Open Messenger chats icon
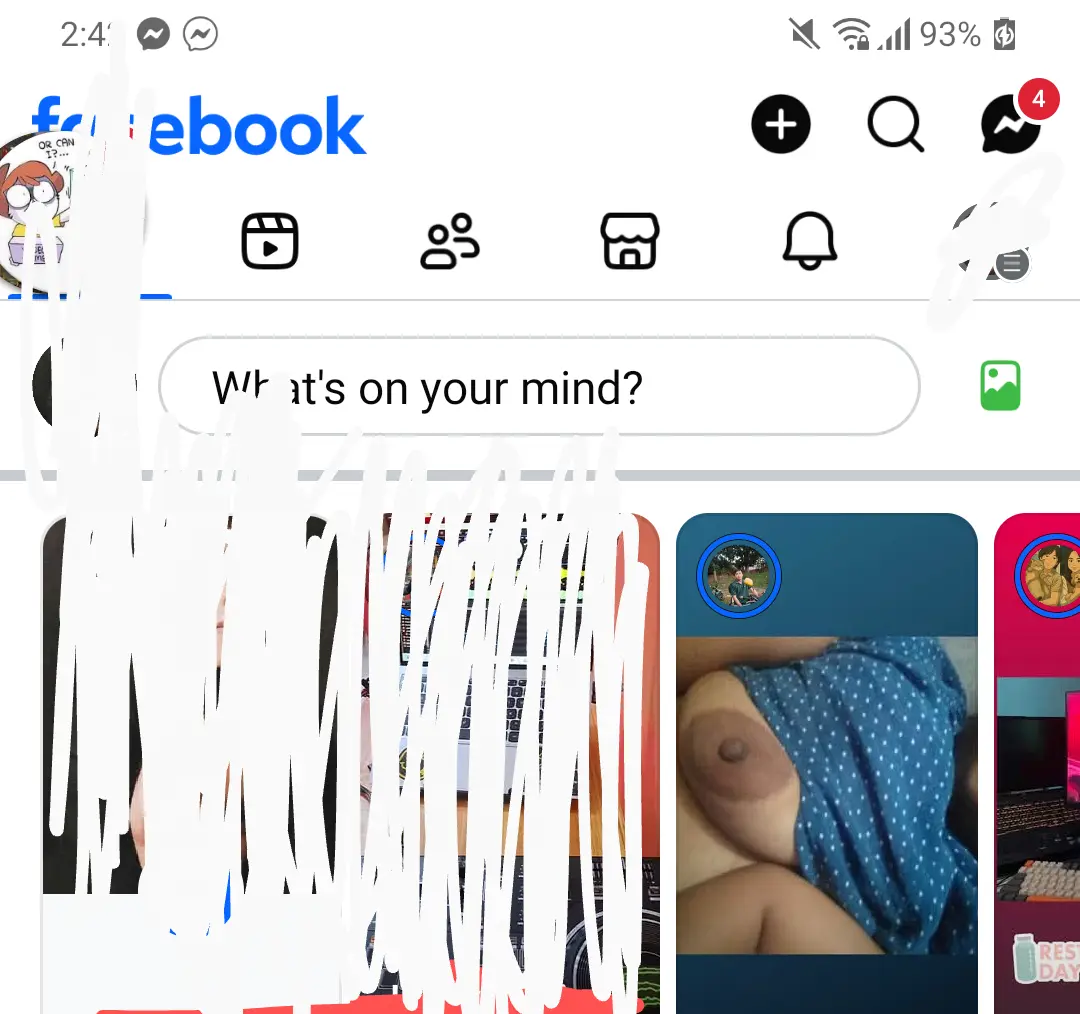The height and width of the screenshot is (1014, 1080). (x=1010, y=126)
